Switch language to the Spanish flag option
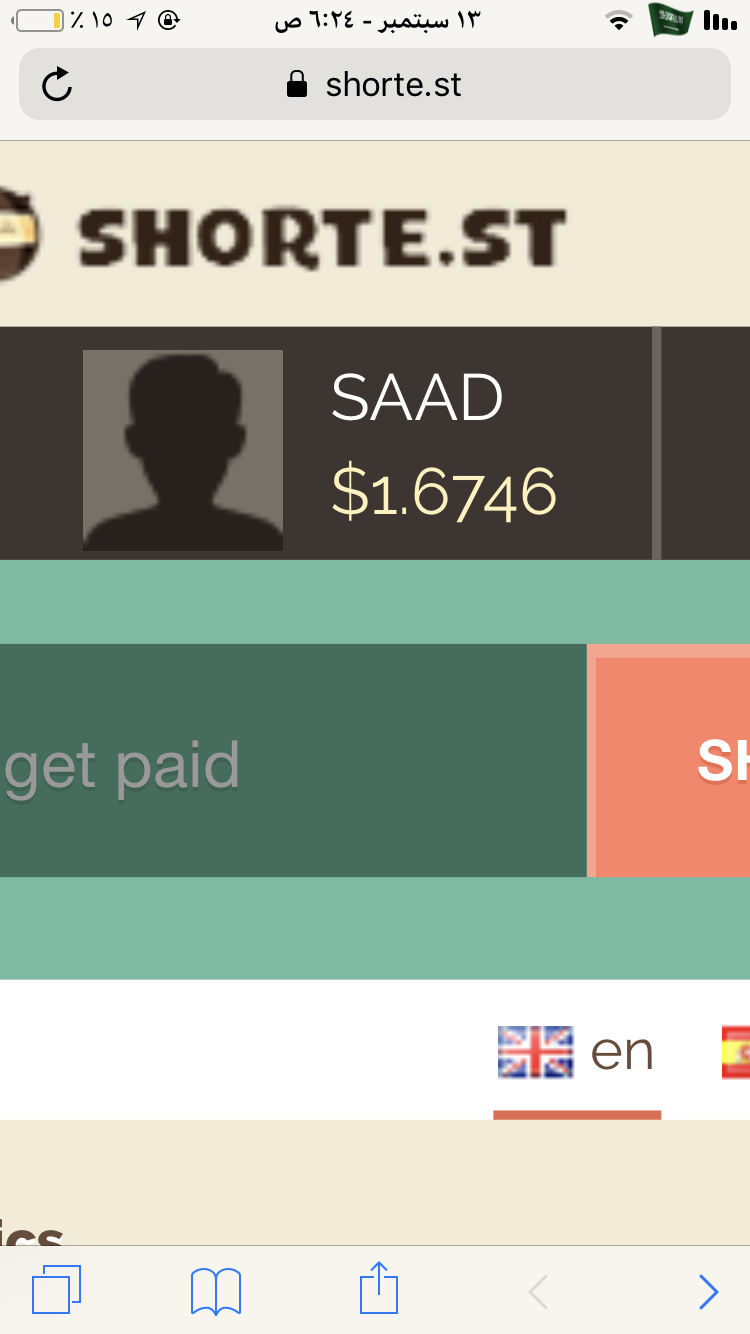The image size is (750, 1334). click(735, 1052)
